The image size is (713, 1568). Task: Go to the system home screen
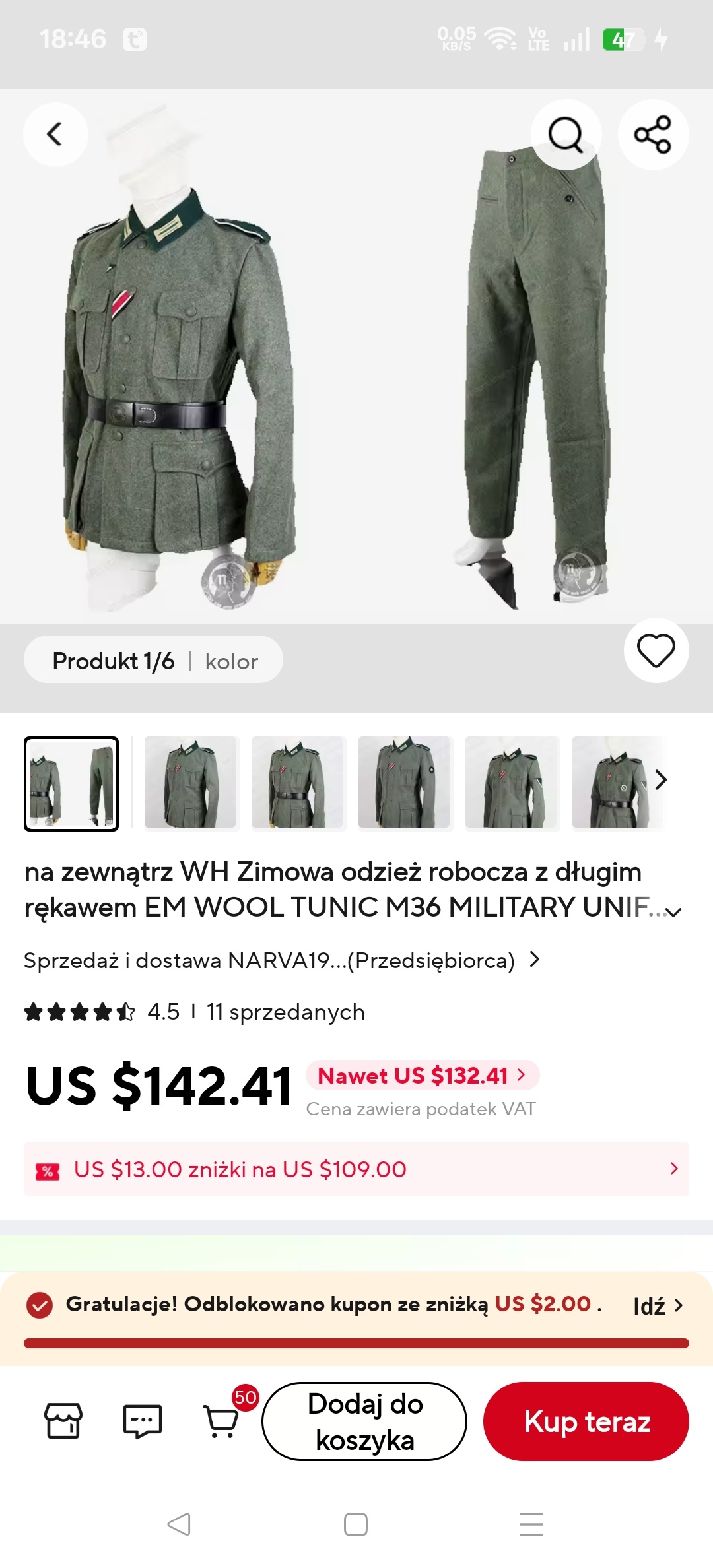[356, 1524]
